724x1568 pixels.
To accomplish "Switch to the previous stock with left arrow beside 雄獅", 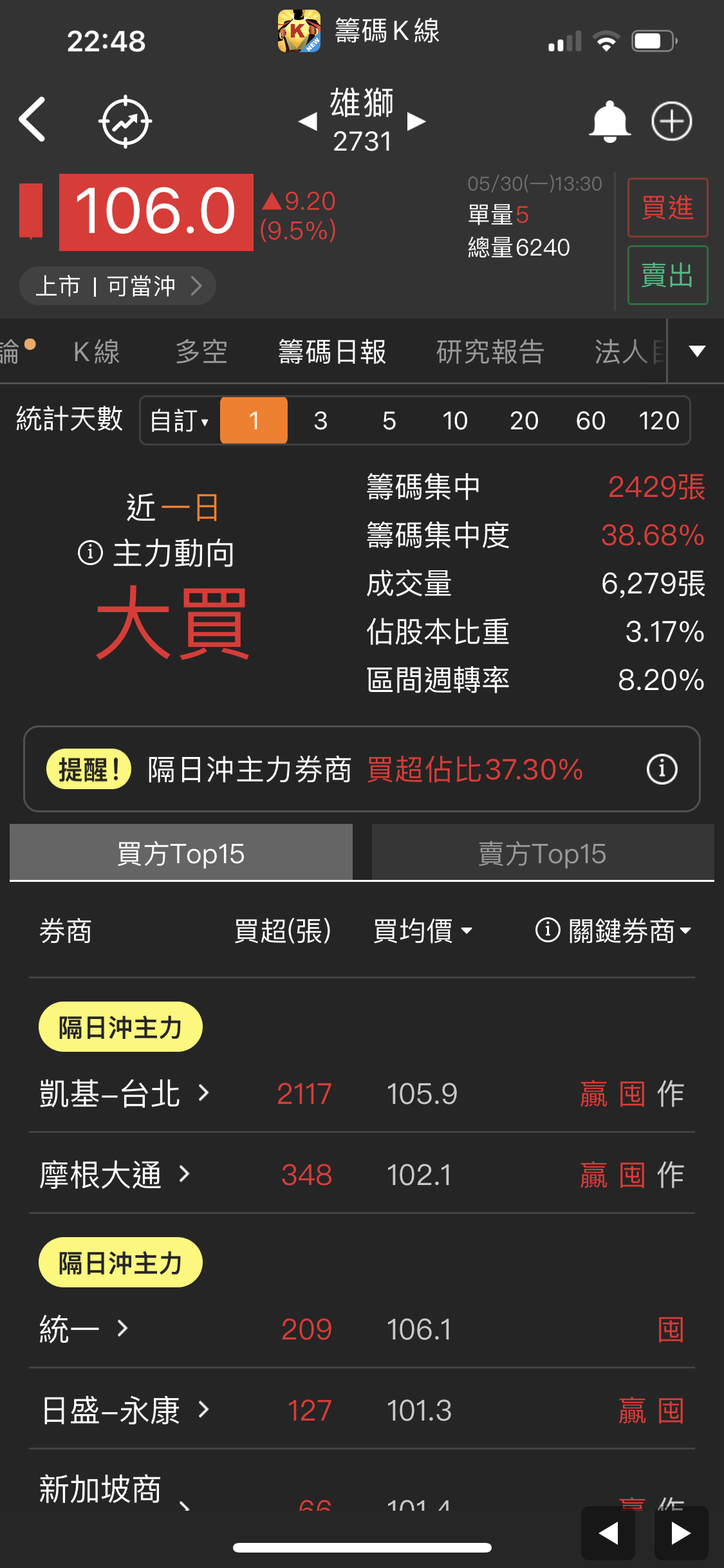I will (308, 121).
